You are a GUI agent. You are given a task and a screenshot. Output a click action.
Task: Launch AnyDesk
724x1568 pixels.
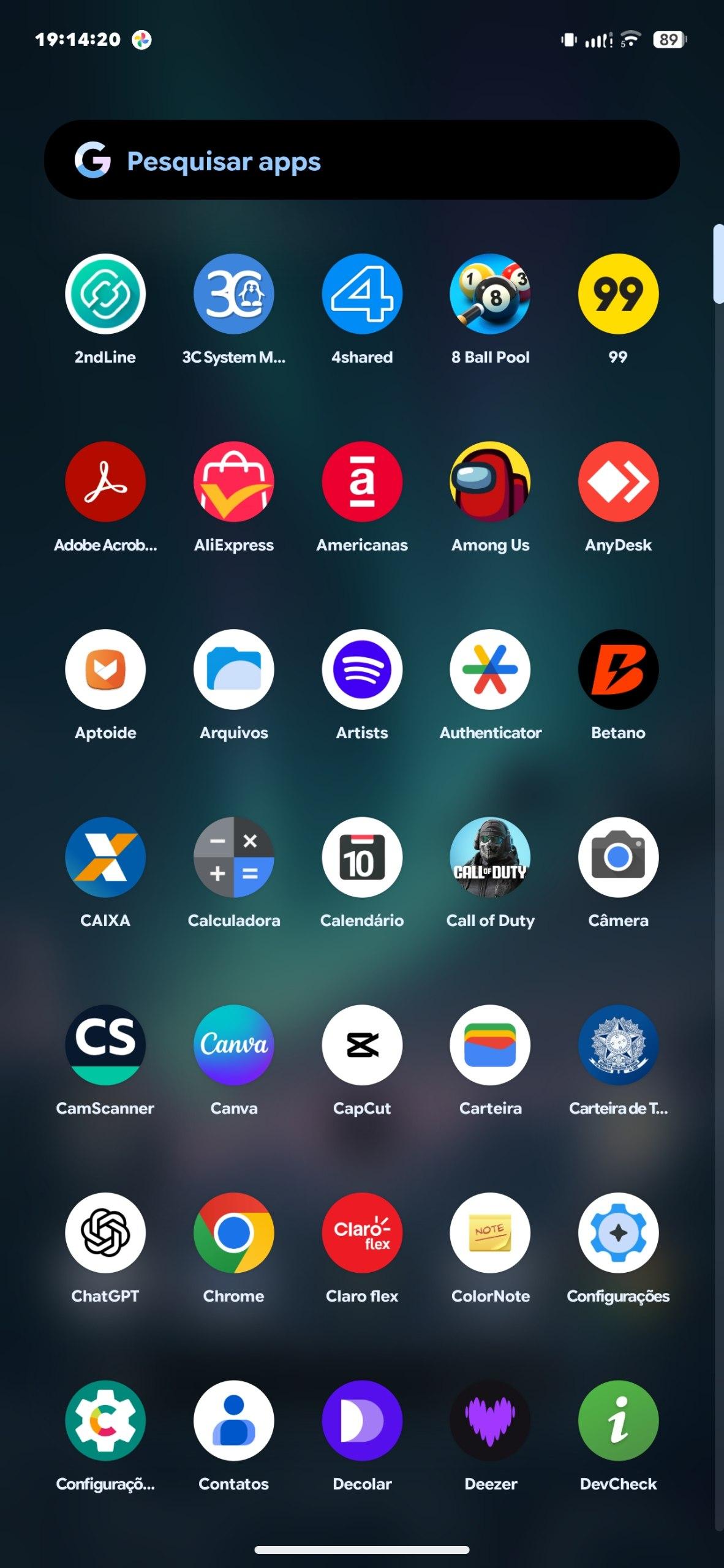click(618, 482)
